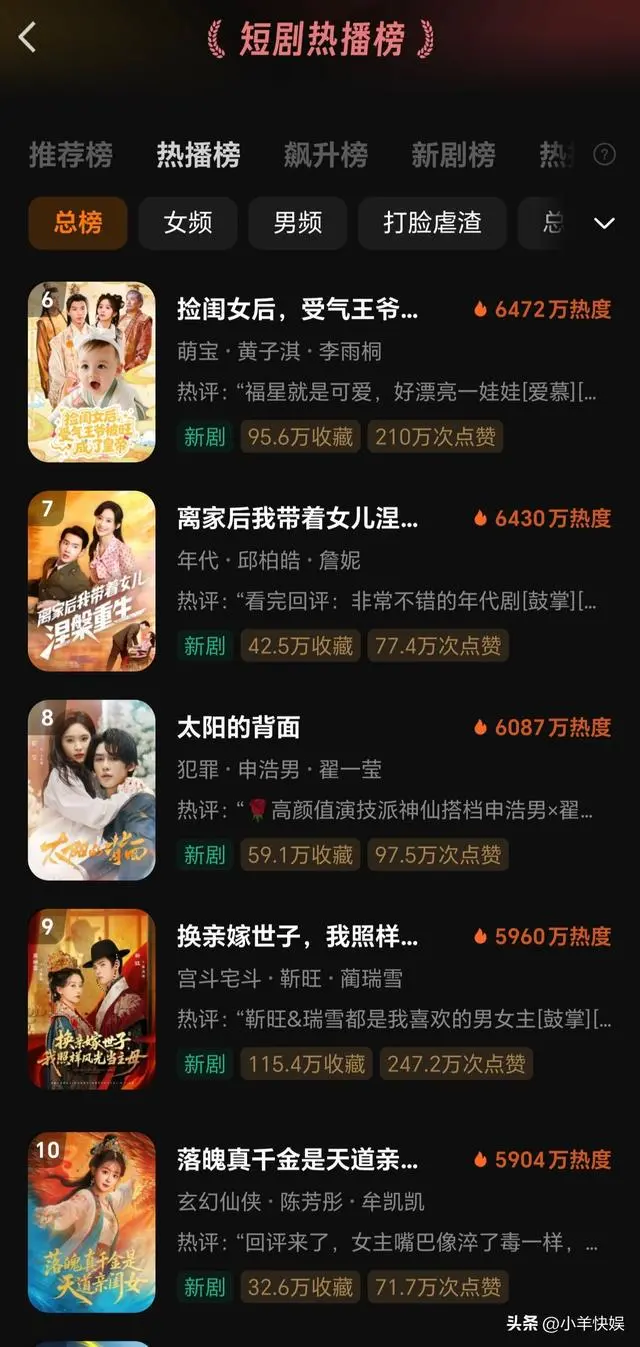The height and width of the screenshot is (1347, 640).
Task: Filter by the 男频 chip
Action: [298, 222]
